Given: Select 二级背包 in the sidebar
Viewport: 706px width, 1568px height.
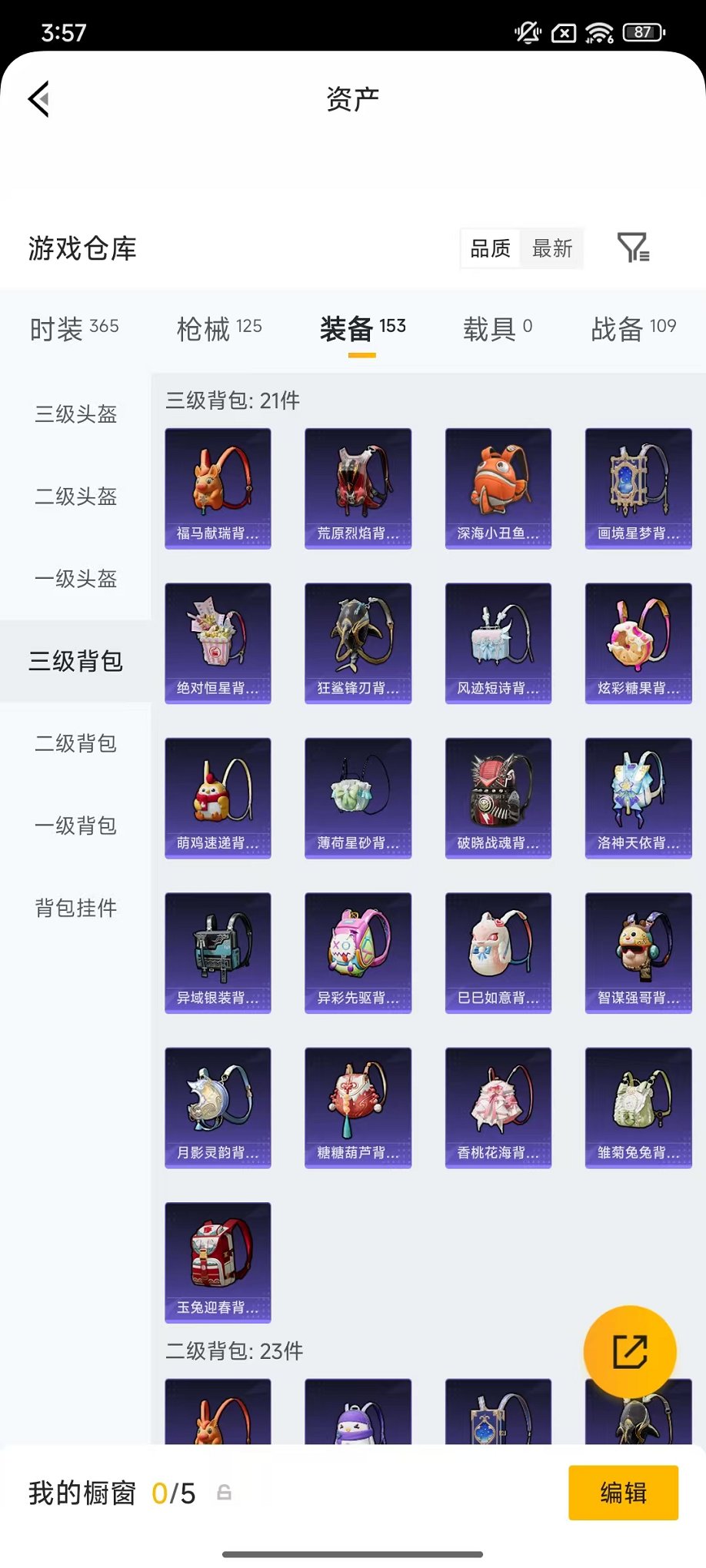Looking at the screenshot, I should coord(75,743).
